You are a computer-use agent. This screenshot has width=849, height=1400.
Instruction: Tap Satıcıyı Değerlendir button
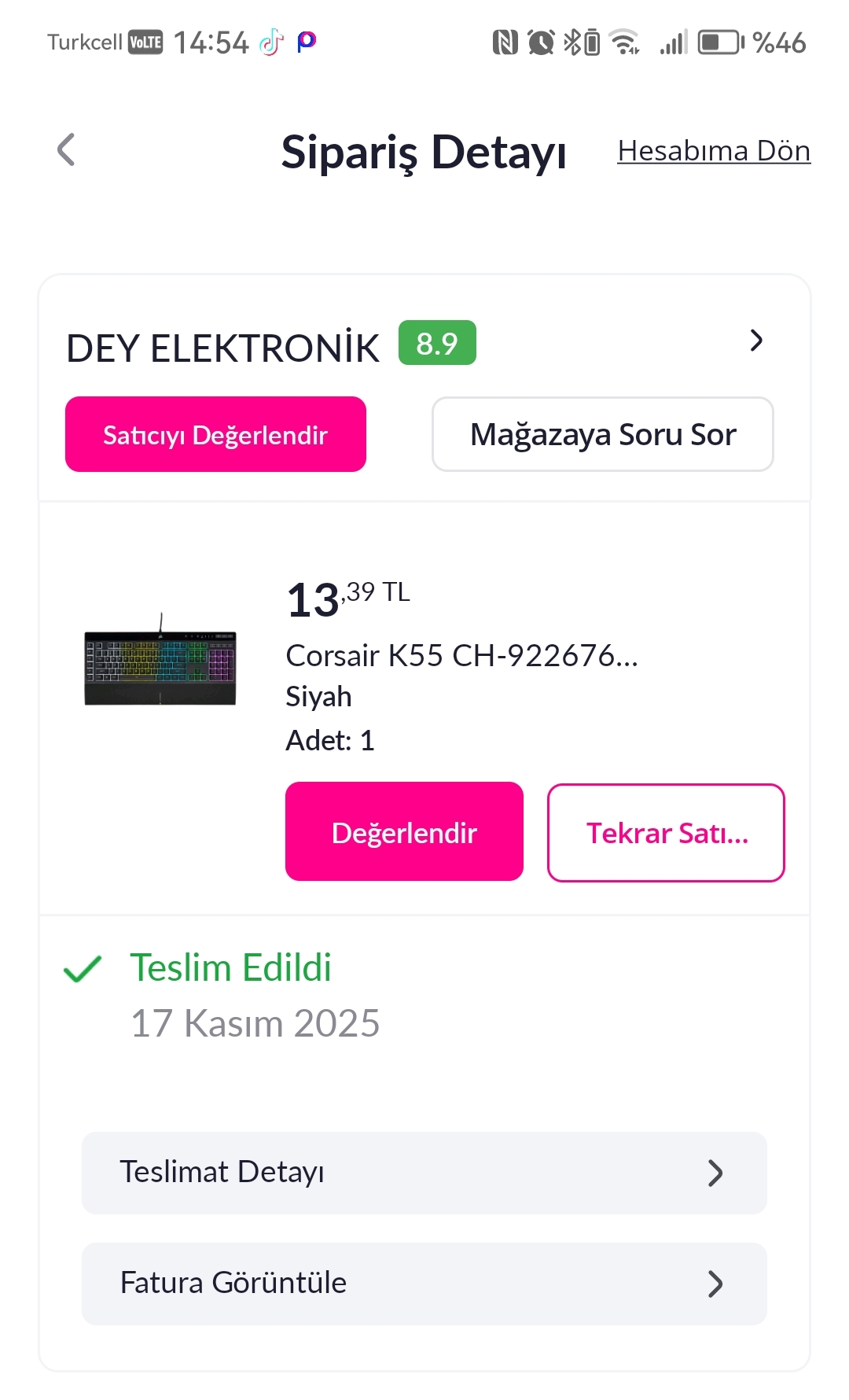[215, 434]
